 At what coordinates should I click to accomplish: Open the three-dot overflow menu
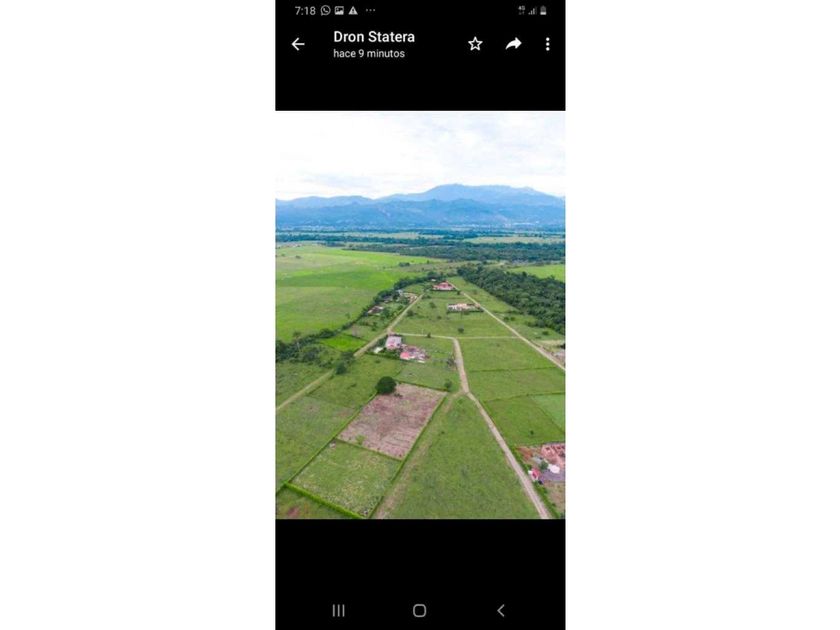(547, 44)
